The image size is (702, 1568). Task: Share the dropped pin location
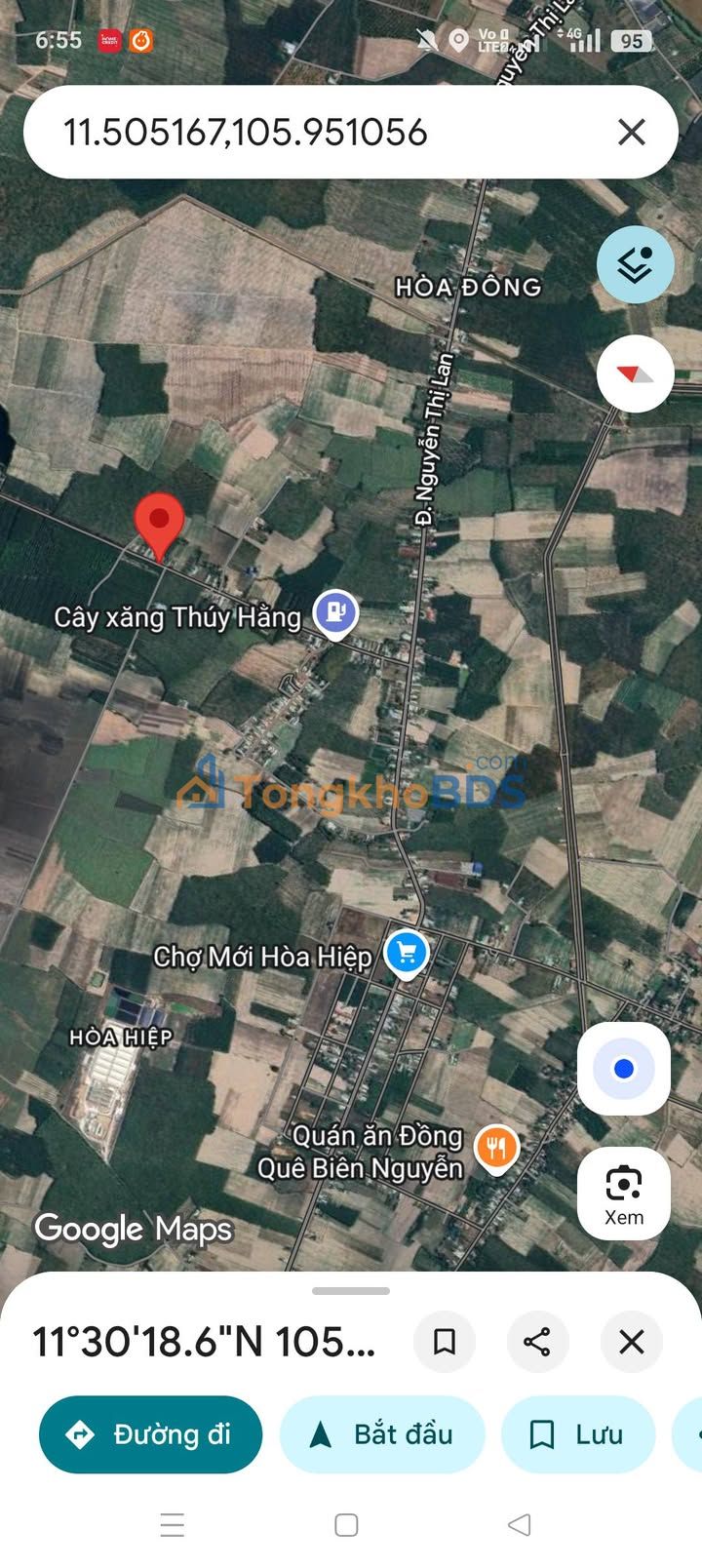point(537,1343)
